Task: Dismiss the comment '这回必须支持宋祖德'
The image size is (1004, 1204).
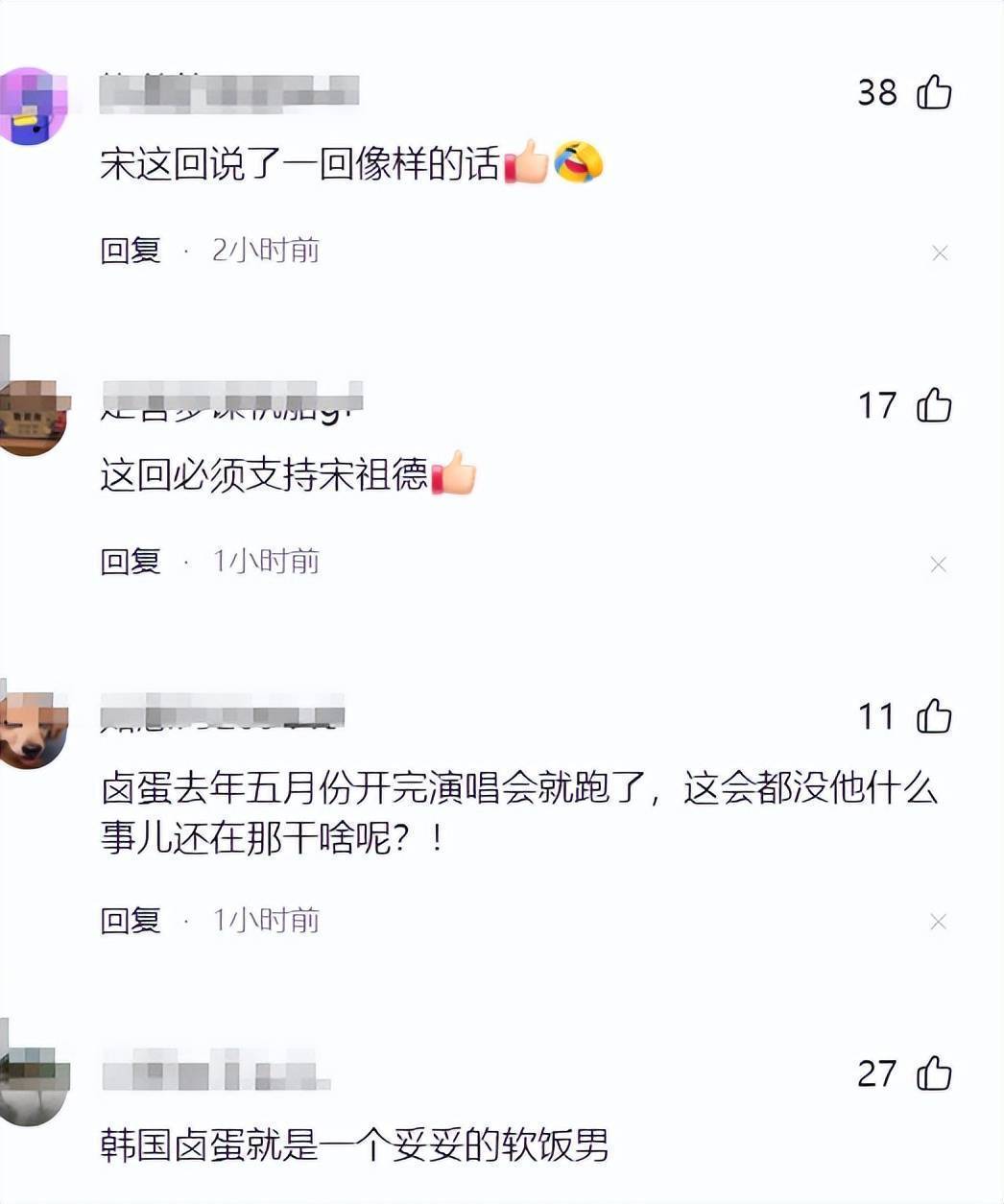Action: [940, 565]
